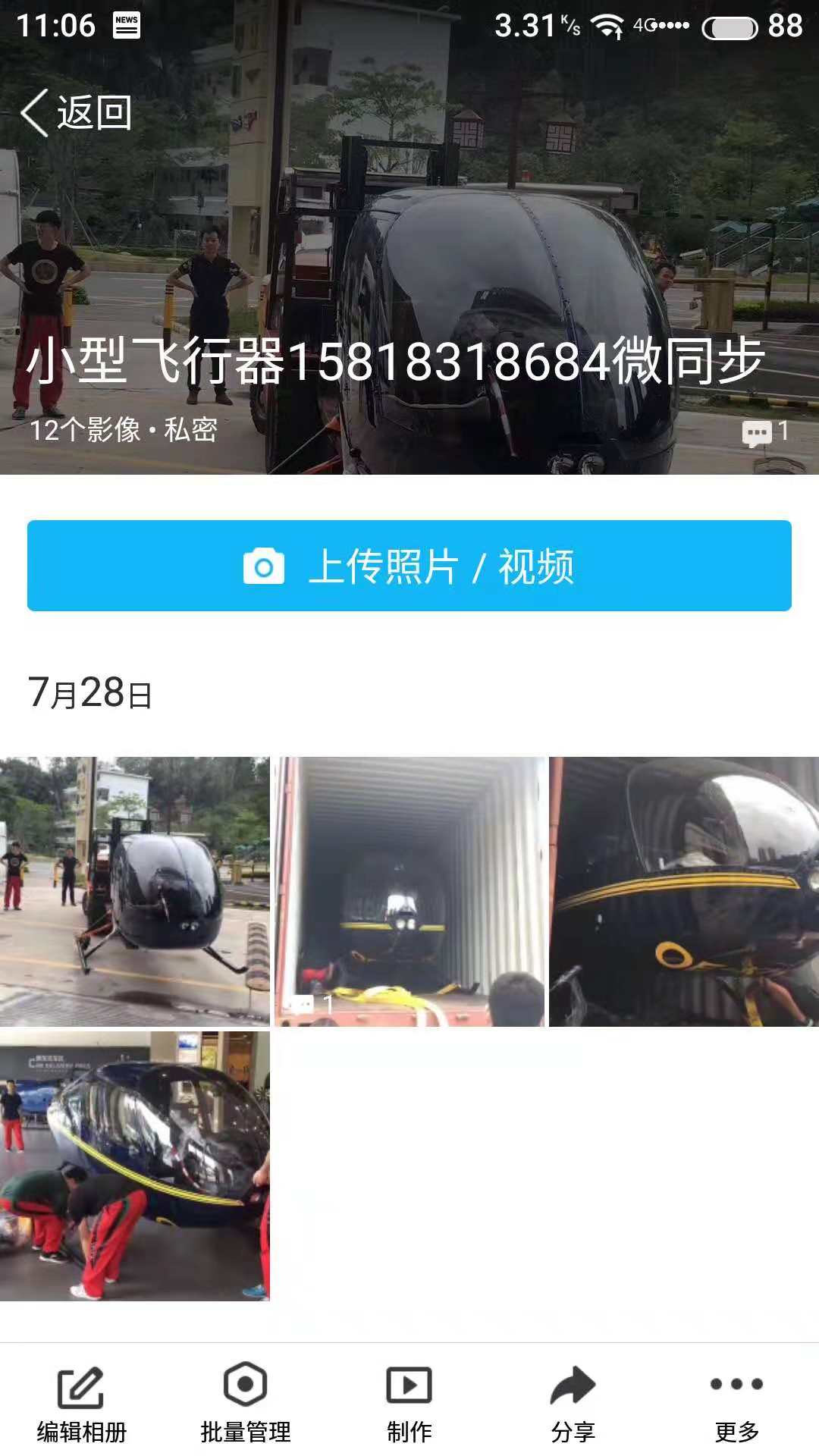
Task: Open the 更多 more options
Action: tap(736, 1403)
